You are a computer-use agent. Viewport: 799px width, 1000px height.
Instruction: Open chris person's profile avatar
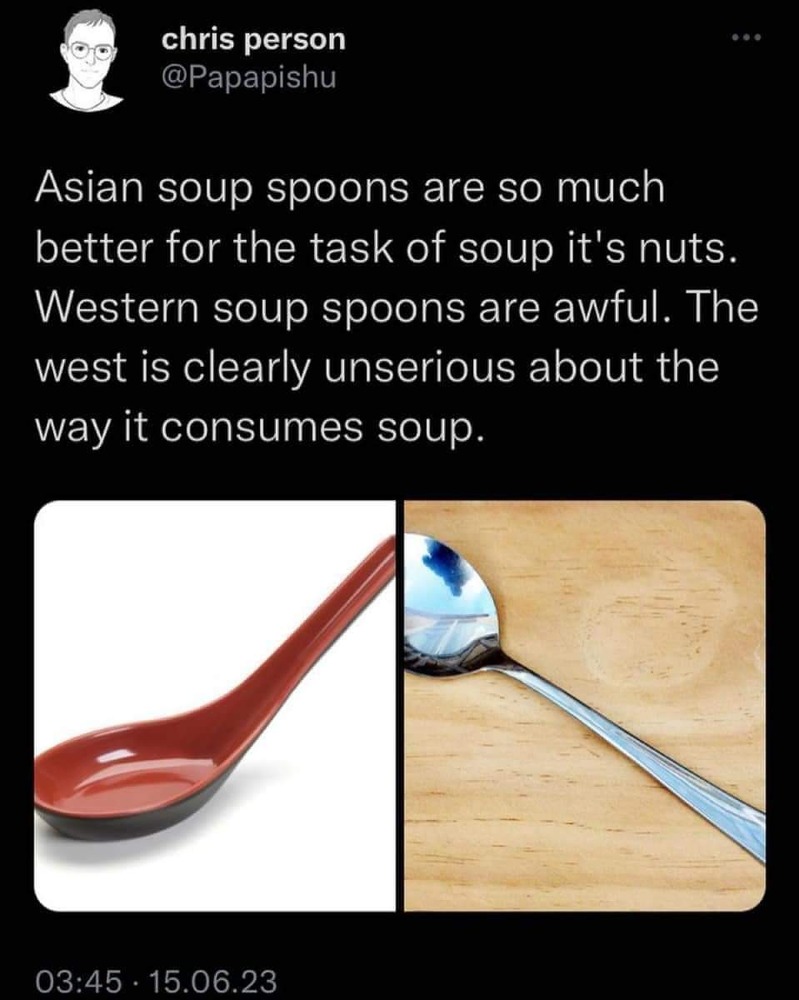(x=87, y=62)
